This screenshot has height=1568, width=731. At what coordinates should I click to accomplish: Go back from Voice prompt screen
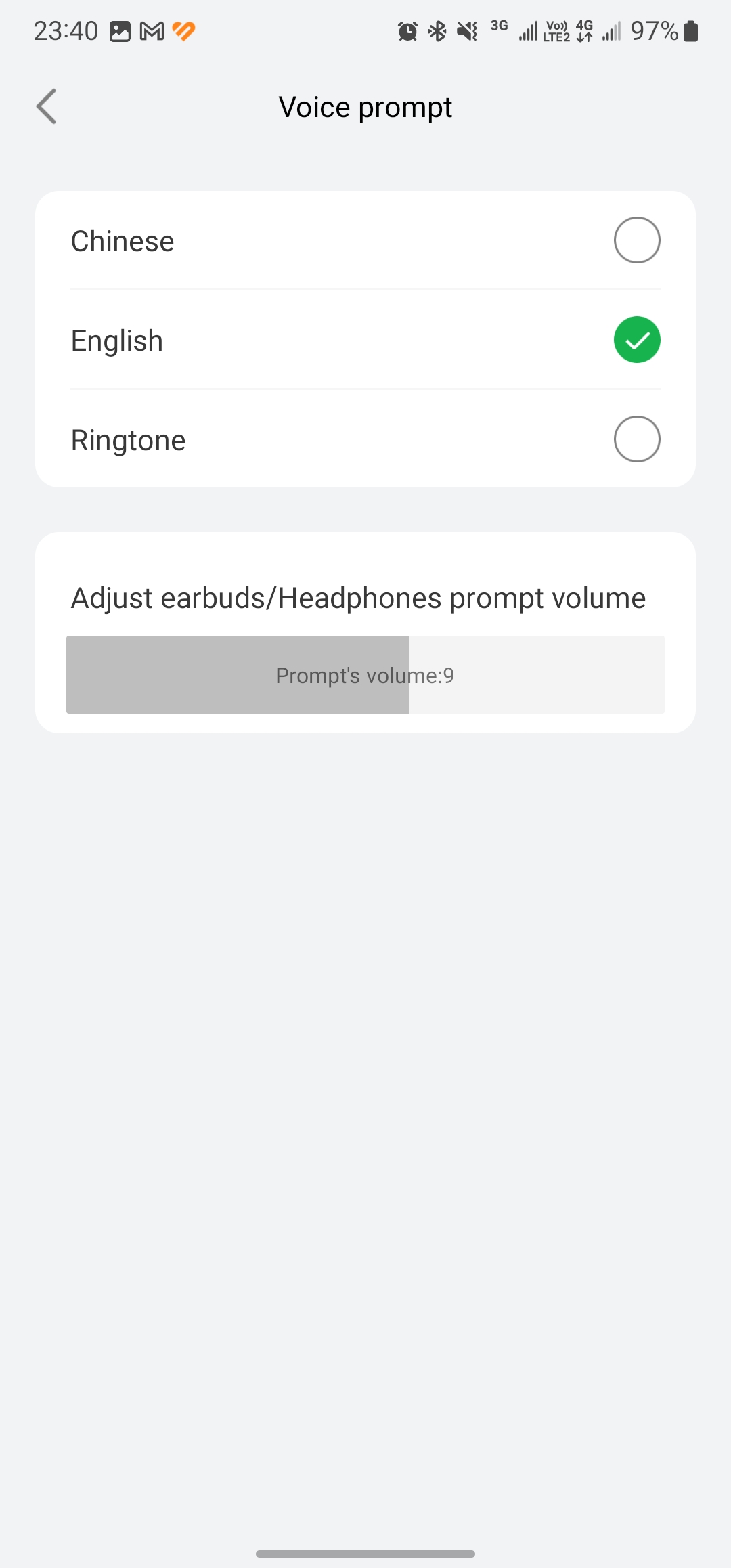tap(46, 107)
